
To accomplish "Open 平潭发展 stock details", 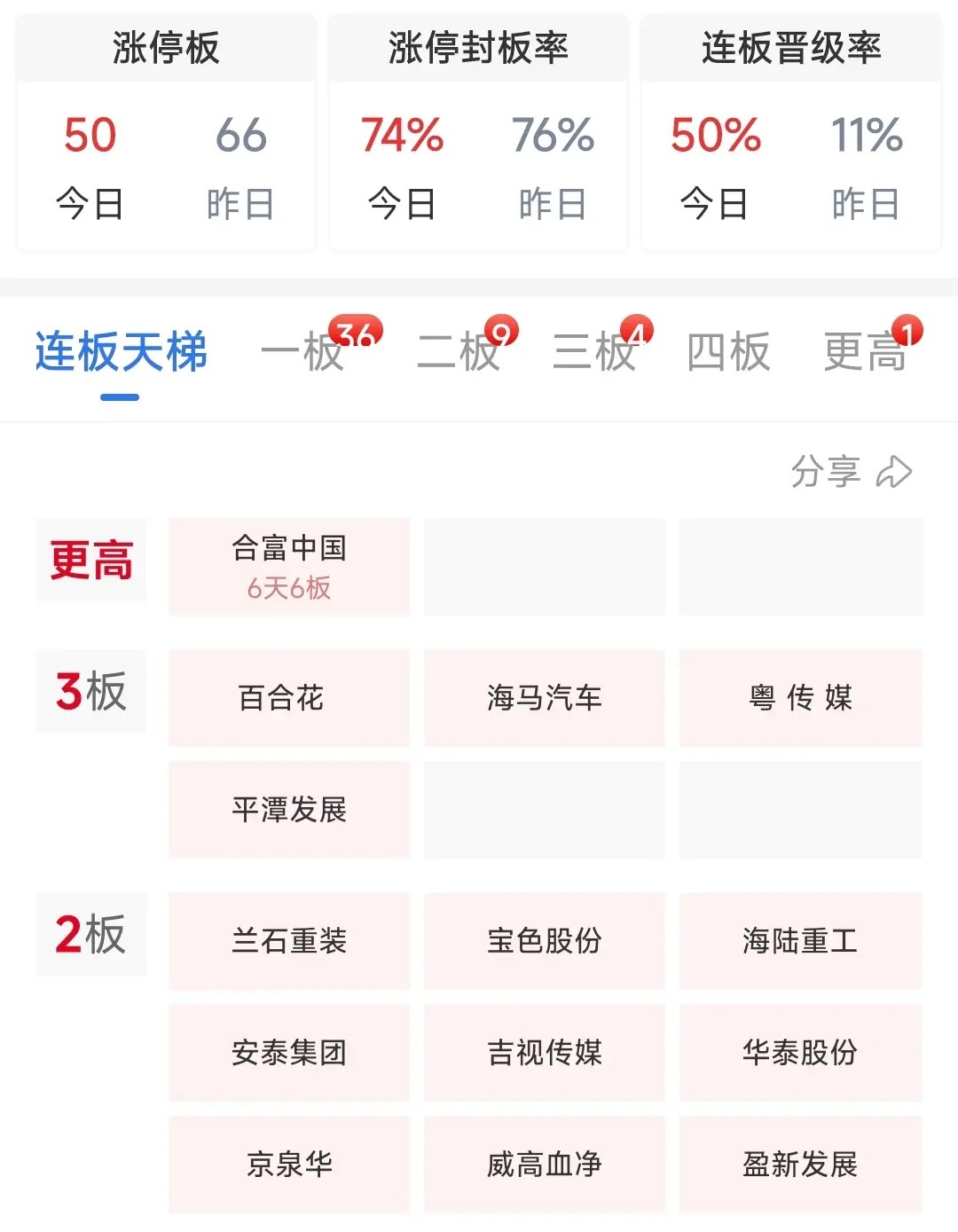I will (x=289, y=809).
